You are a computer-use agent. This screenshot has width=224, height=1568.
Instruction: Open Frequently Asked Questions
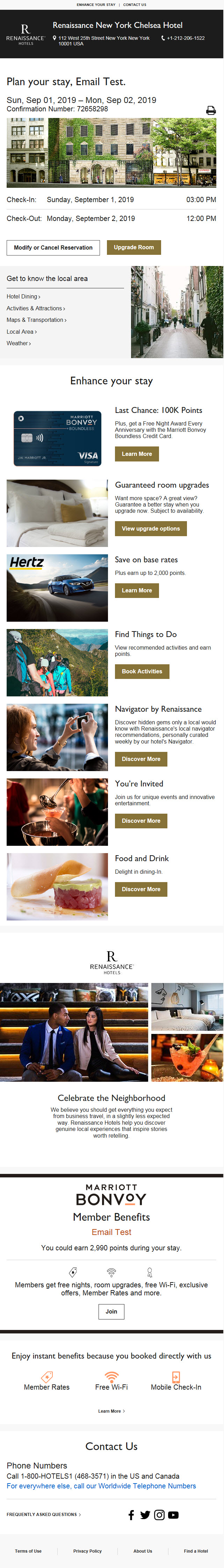coord(43,1514)
